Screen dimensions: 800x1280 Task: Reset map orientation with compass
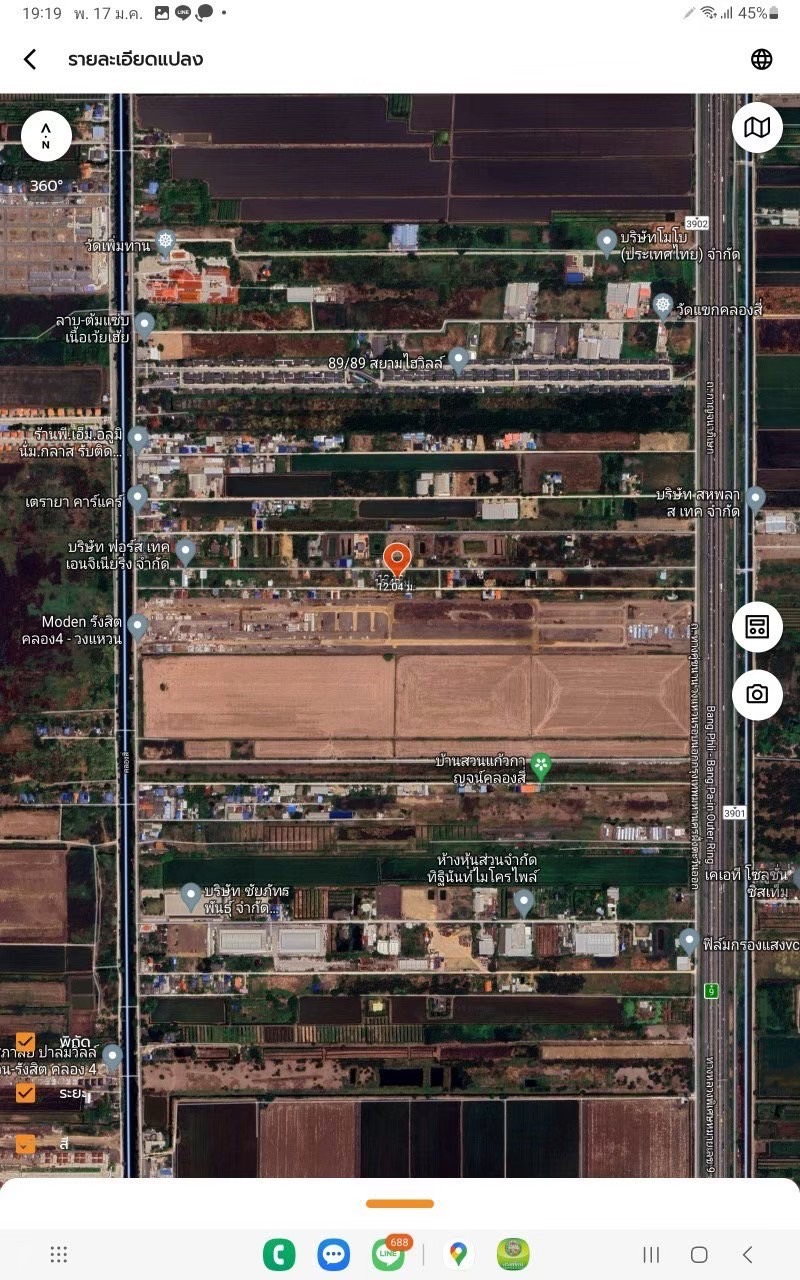coord(46,136)
